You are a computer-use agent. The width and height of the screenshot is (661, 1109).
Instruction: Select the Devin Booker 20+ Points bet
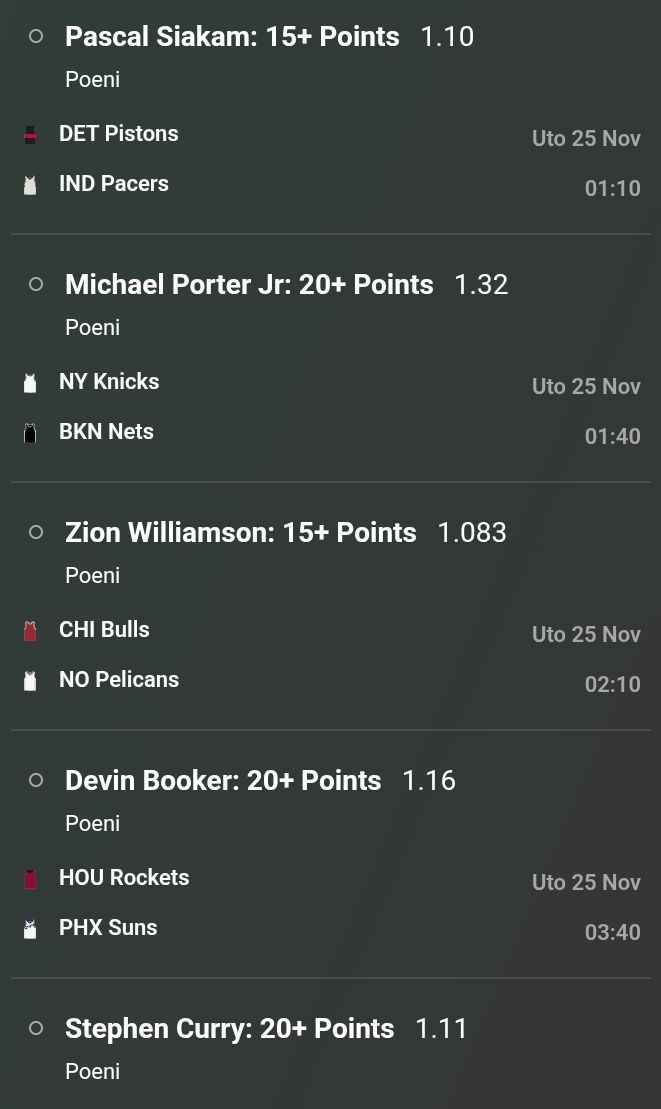point(223,781)
